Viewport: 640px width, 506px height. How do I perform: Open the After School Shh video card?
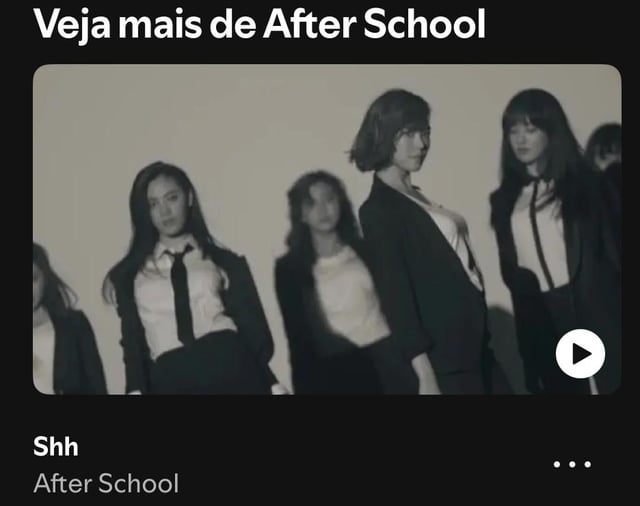click(x=300, y=230)
